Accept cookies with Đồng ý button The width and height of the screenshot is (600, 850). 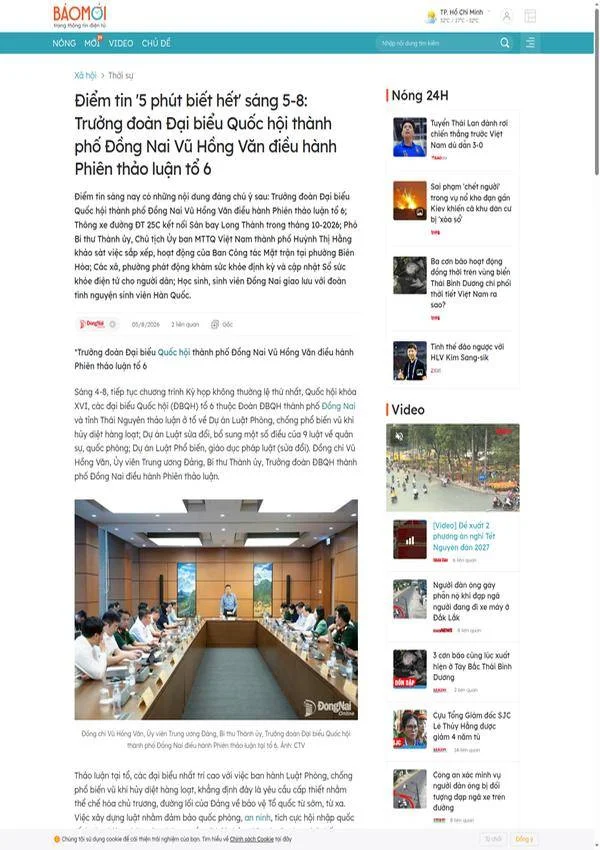524,839
